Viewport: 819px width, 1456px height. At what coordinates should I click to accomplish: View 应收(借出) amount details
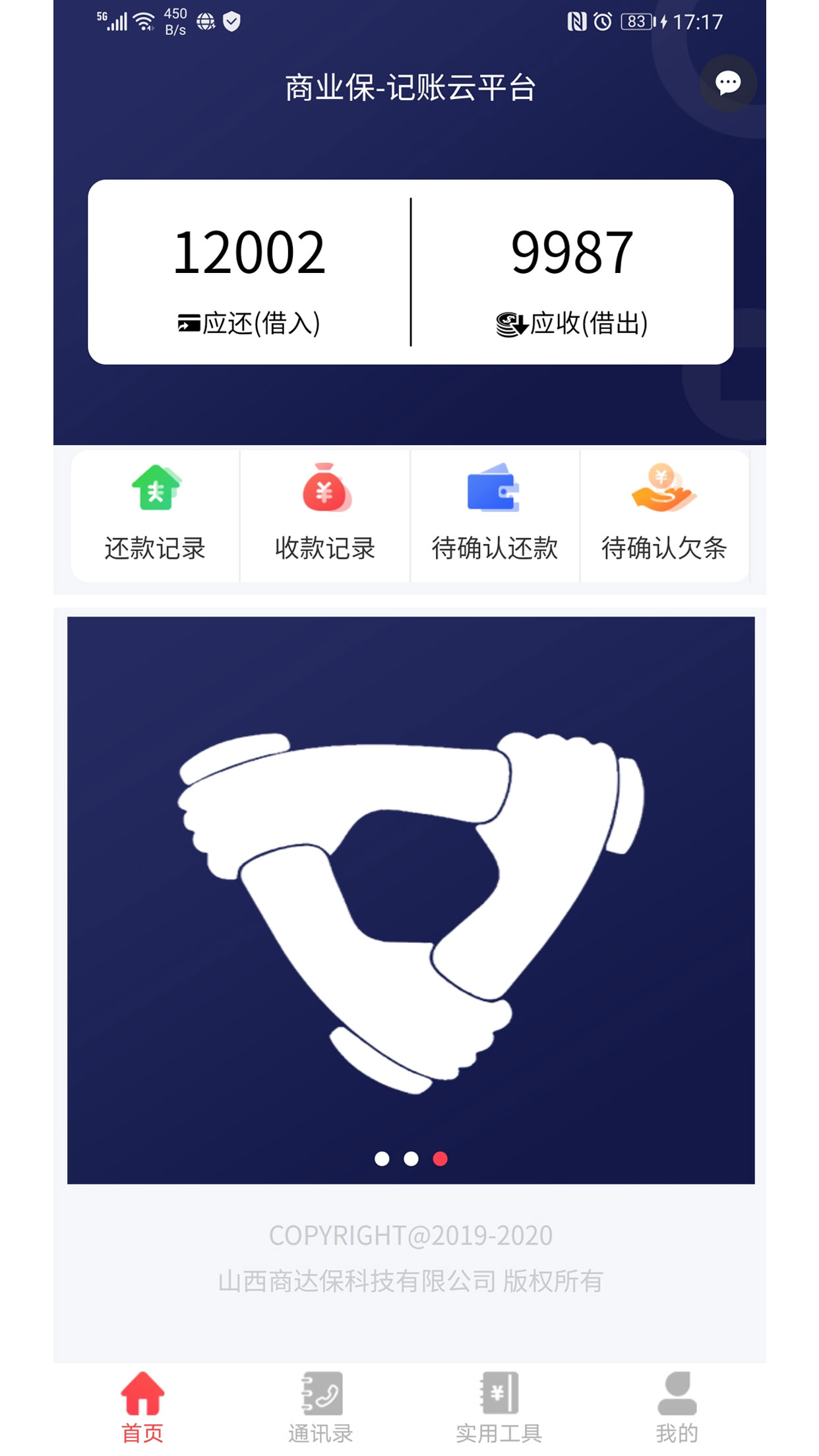coord(572,272)
